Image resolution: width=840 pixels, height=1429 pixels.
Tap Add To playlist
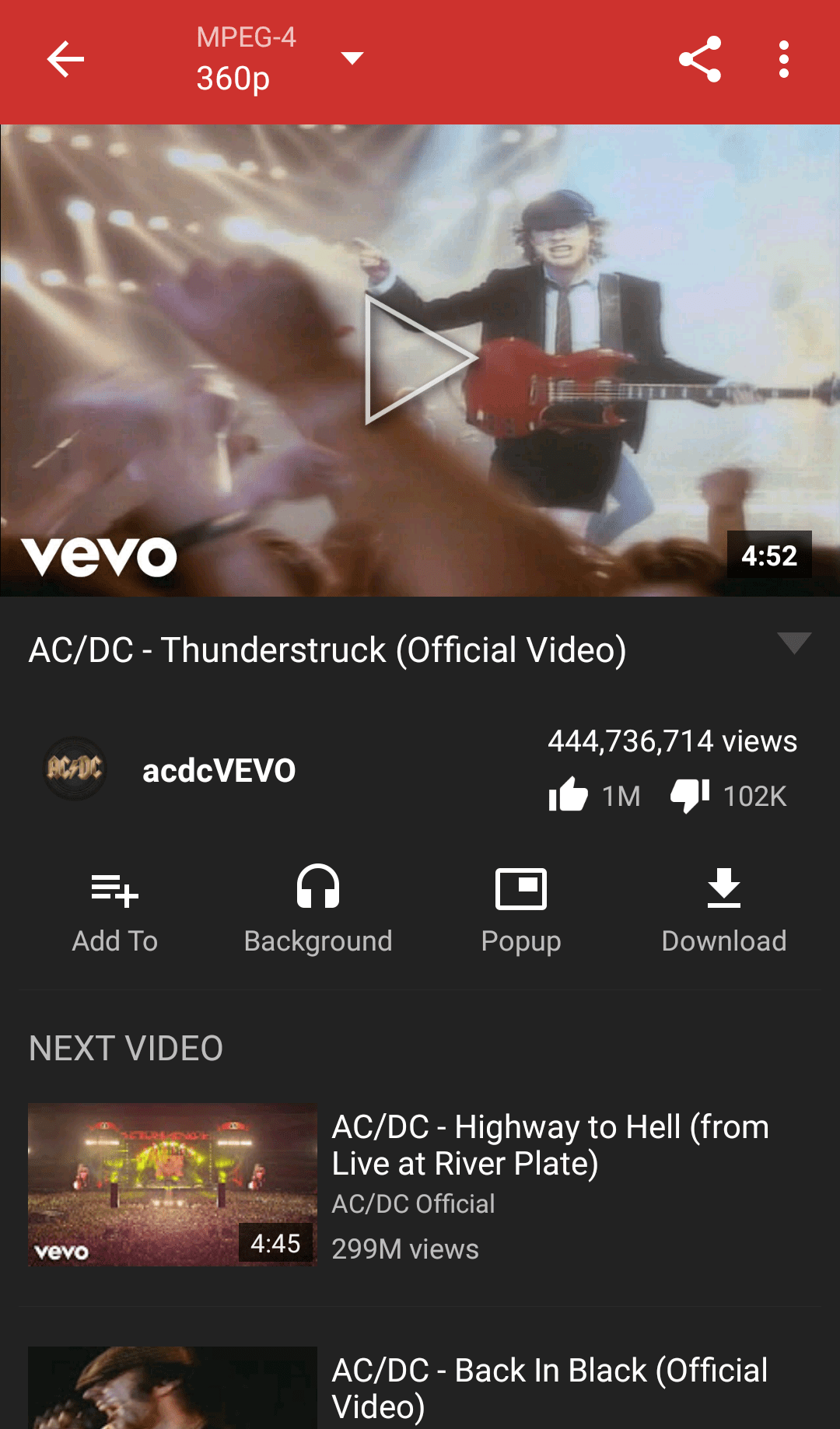click(x=115, y=909)
